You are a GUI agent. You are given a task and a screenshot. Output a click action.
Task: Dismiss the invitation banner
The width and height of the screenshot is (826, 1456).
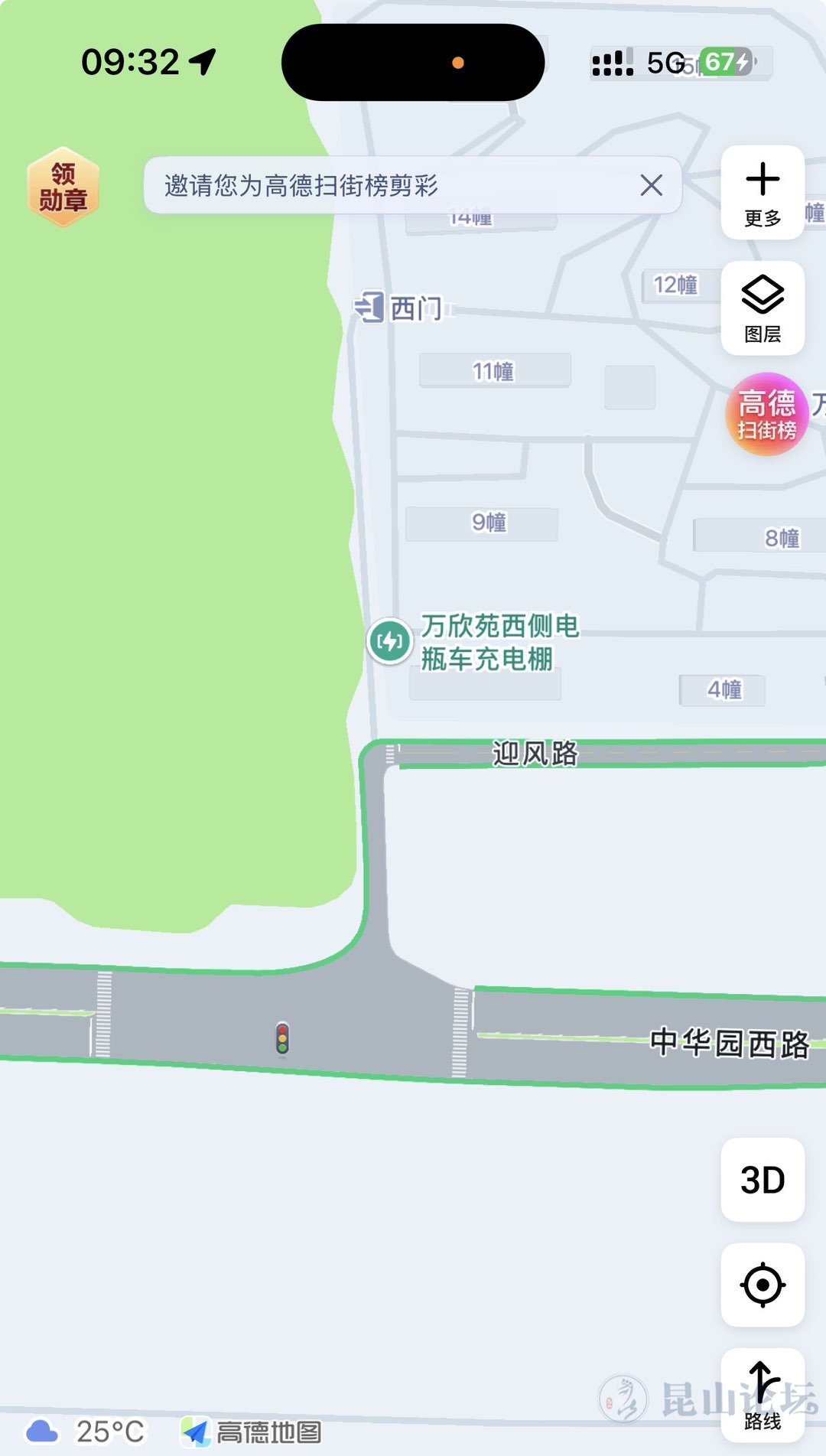pos(651,185)
